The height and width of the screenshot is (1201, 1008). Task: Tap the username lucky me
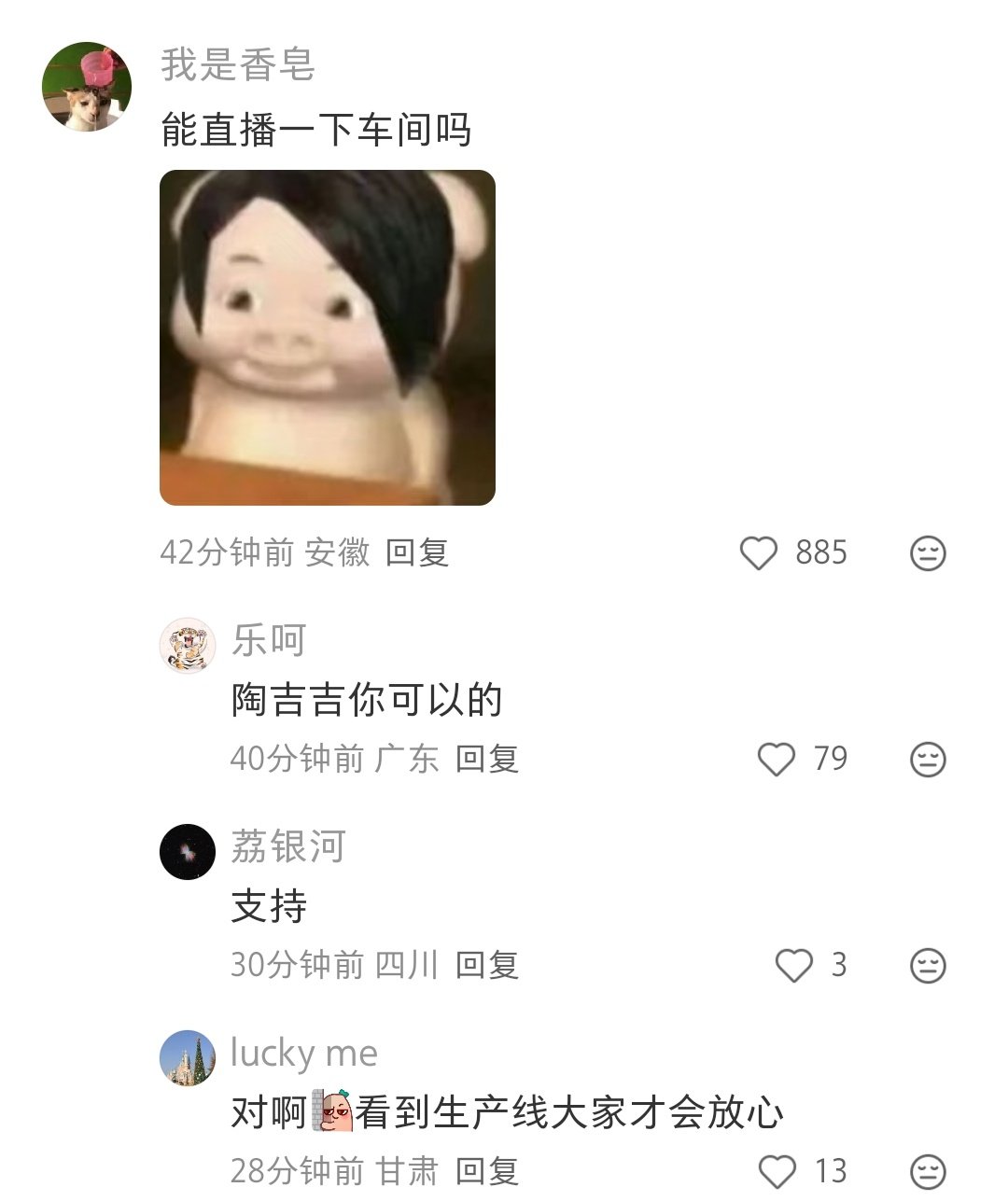click(303, 1053)
